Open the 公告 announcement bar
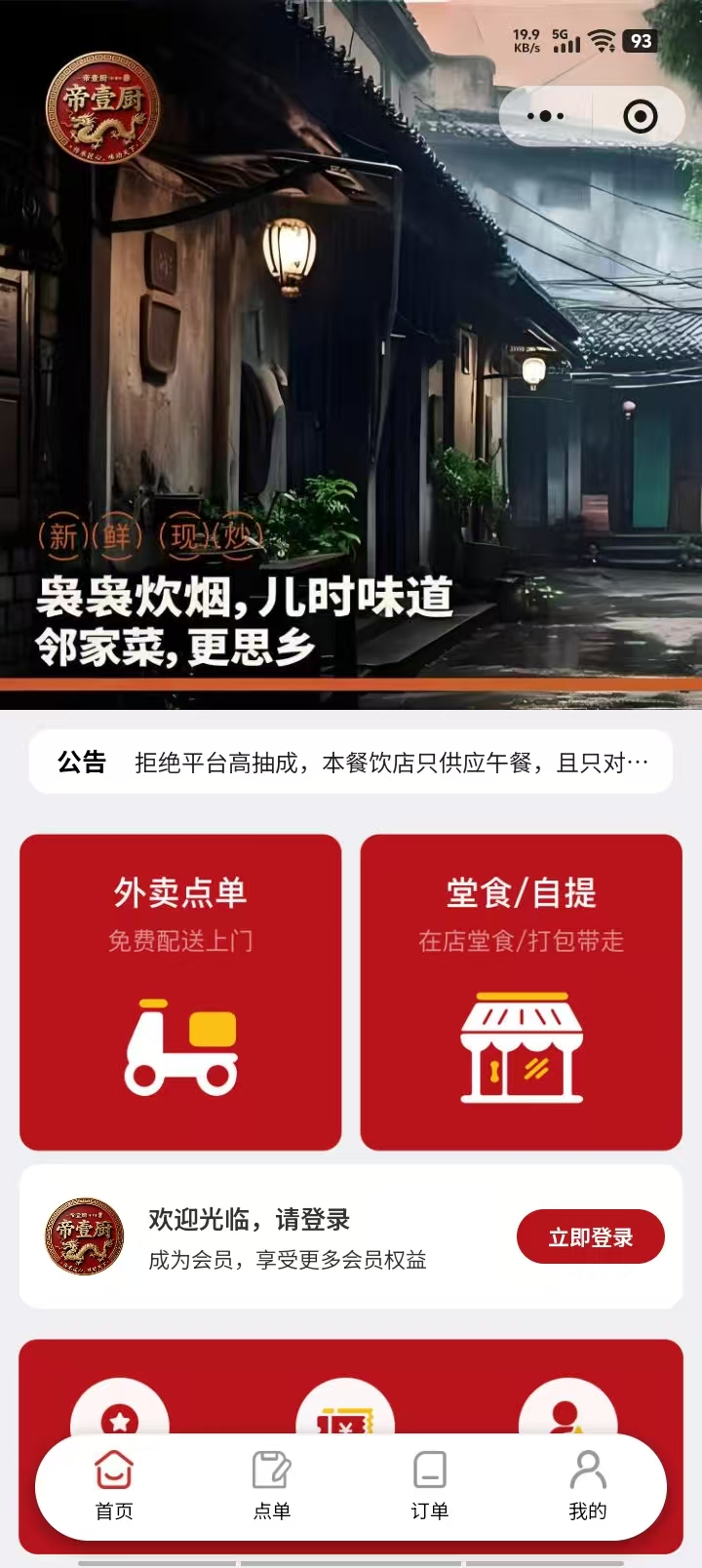Viewport: 702px width, 1568px height. point(351,763)
